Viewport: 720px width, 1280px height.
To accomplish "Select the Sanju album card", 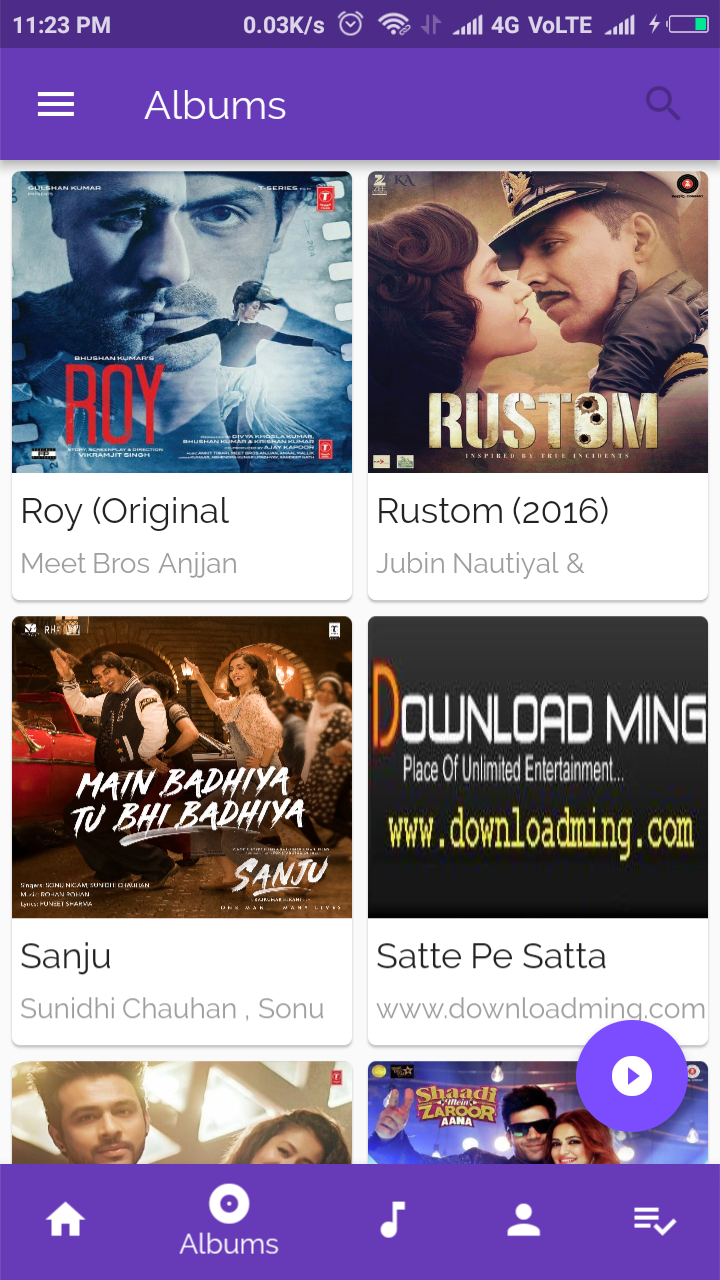I will coord(182,830).
